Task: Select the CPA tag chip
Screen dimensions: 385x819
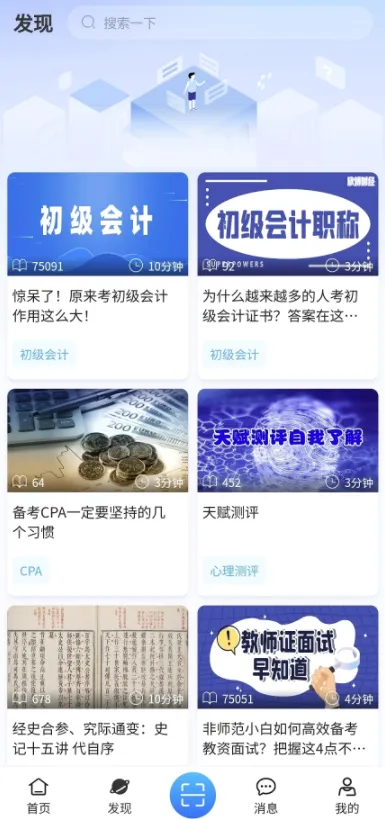Action: pos(31,571)
